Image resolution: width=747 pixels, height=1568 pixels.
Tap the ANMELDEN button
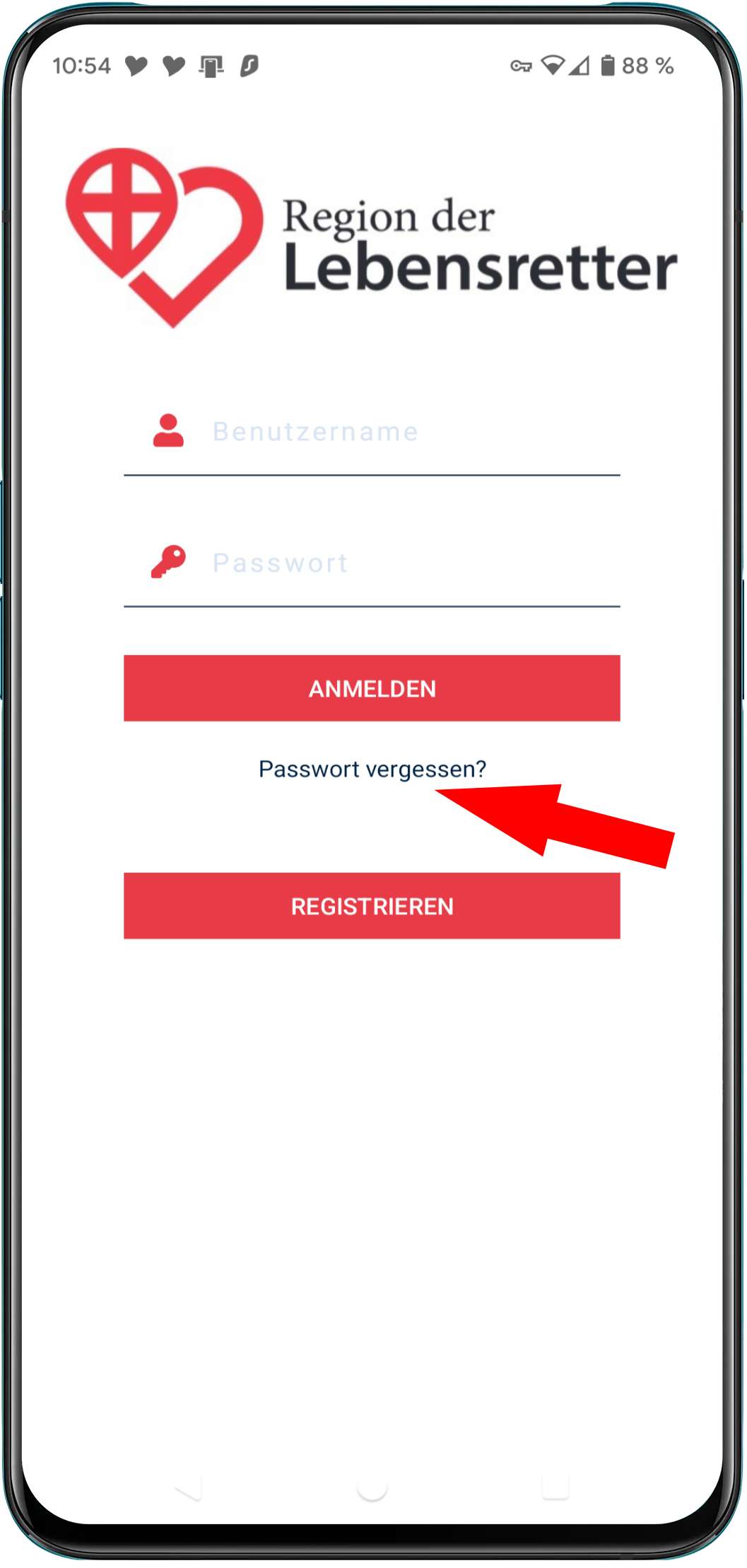[x=372, y=688]
